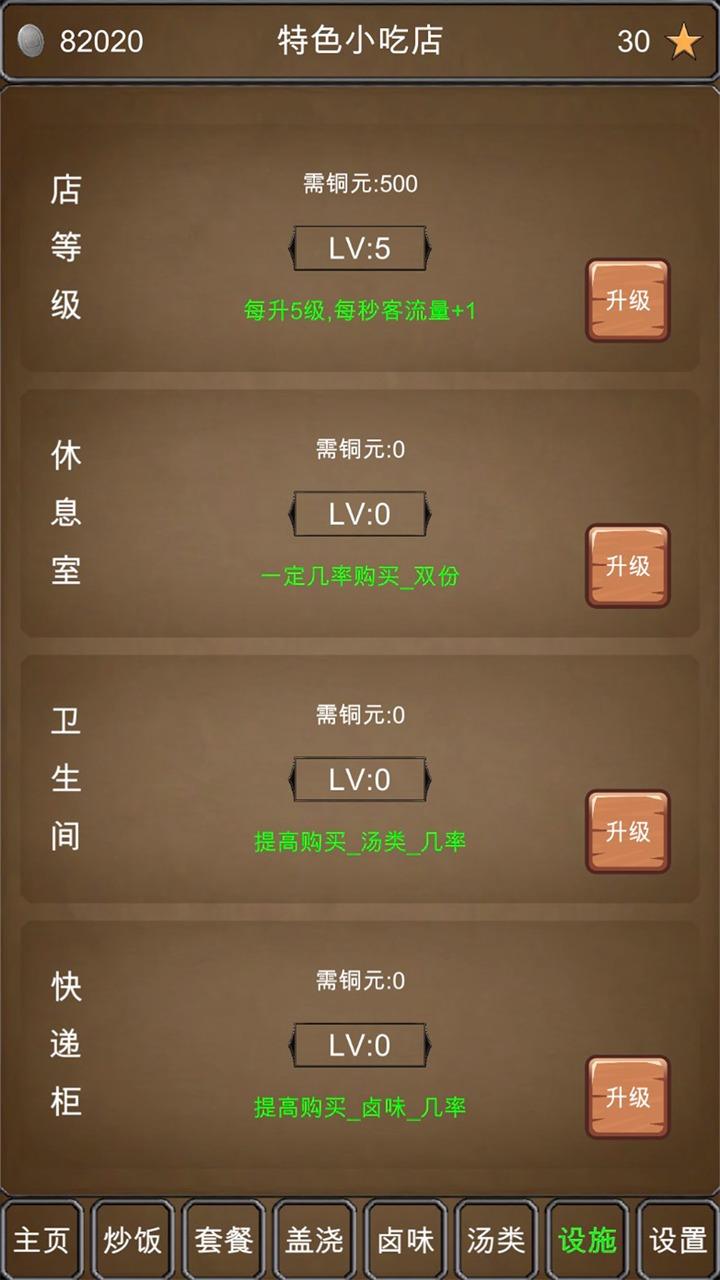Switch to the 盖浇 tab
Viewport: 720px width, 1280px height.
[x=314, y=1240]
